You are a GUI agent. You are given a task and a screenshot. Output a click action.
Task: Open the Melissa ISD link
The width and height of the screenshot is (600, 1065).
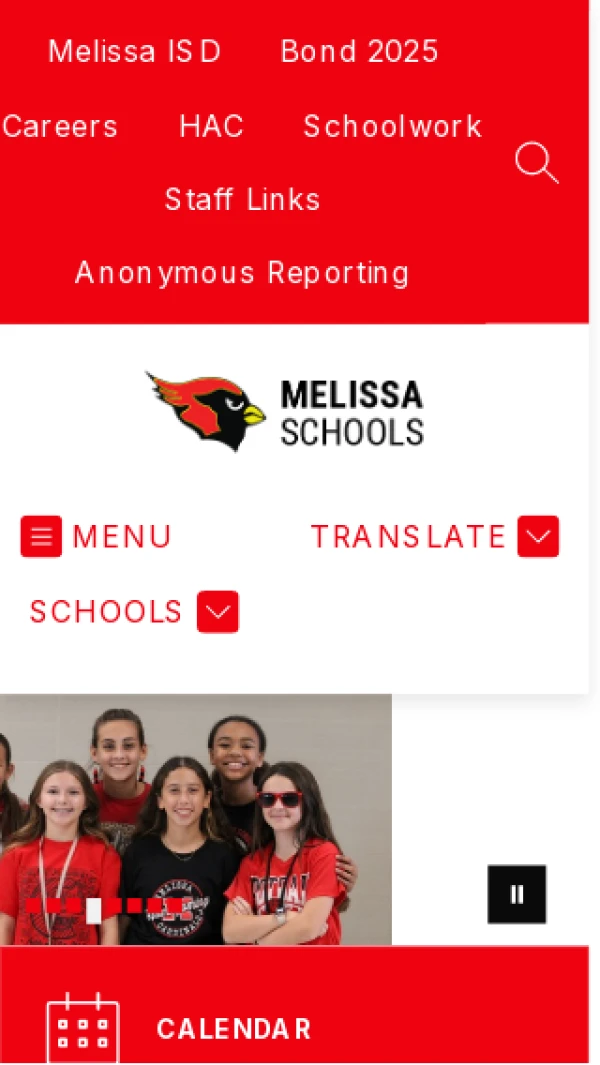coord(134,52)
